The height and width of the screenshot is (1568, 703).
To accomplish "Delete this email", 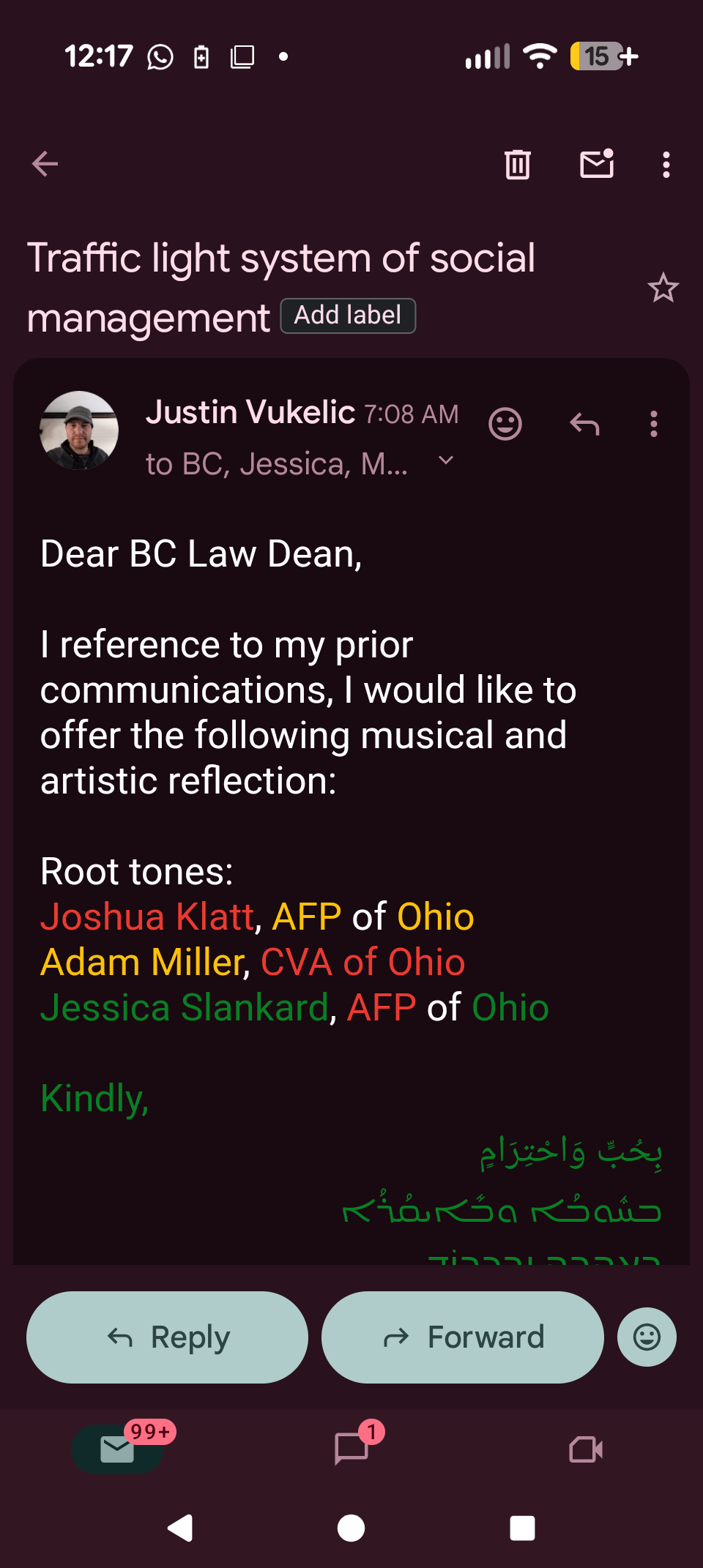I will pyautogui.click(x=518, y=164).
